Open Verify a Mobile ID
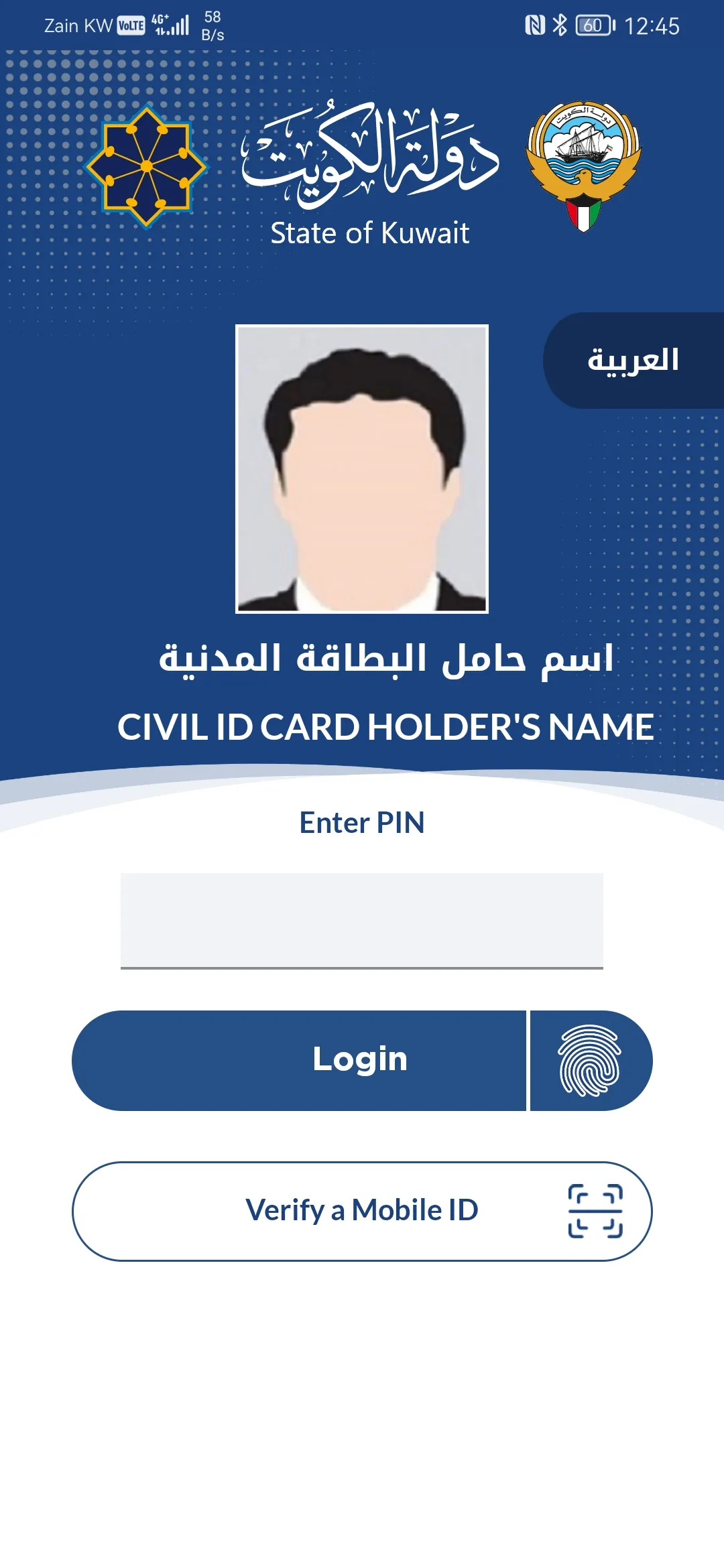This screenshot has width=724, height=1568. click(x=362, y=1211)
